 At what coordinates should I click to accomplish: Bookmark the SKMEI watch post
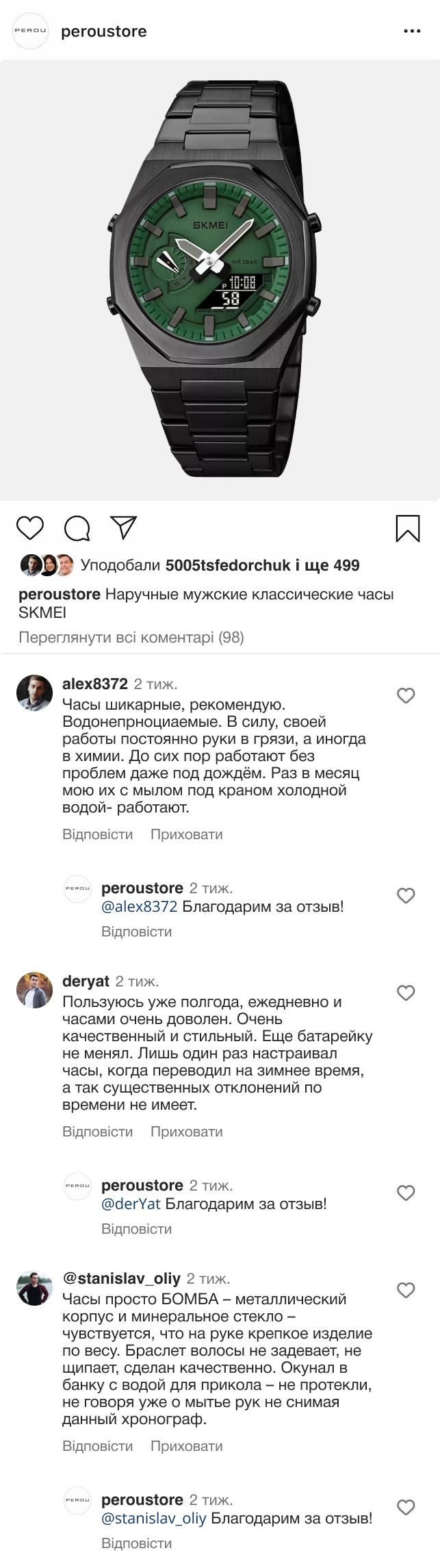408,528
